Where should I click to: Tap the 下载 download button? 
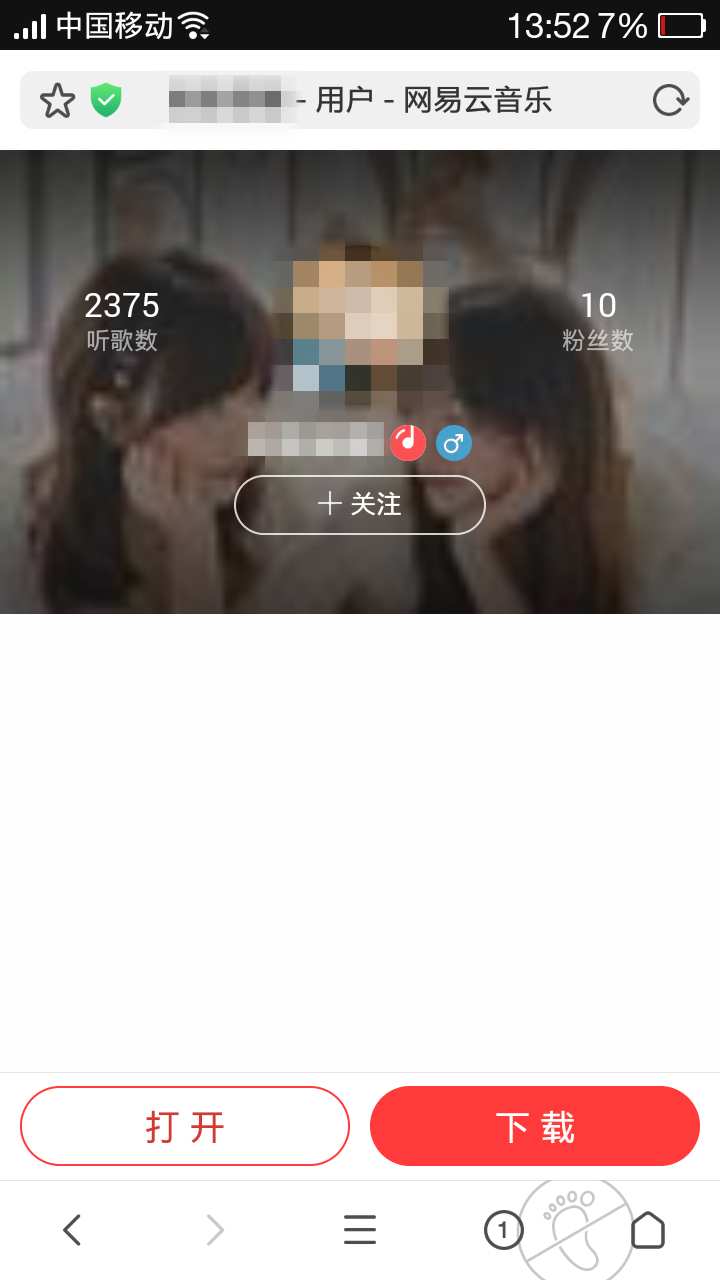[535, 1126]
